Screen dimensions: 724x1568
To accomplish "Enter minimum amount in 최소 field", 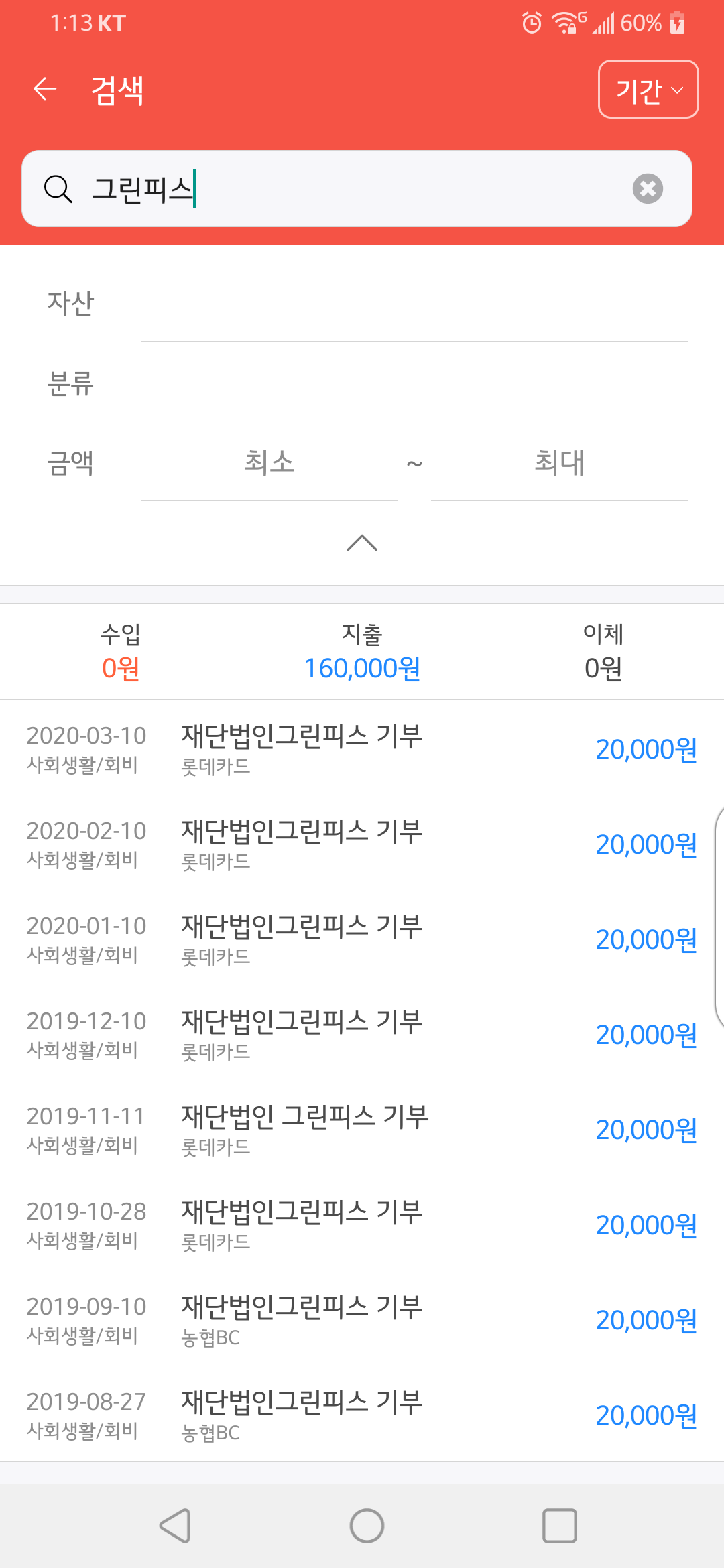I will (x=269, y=463).
